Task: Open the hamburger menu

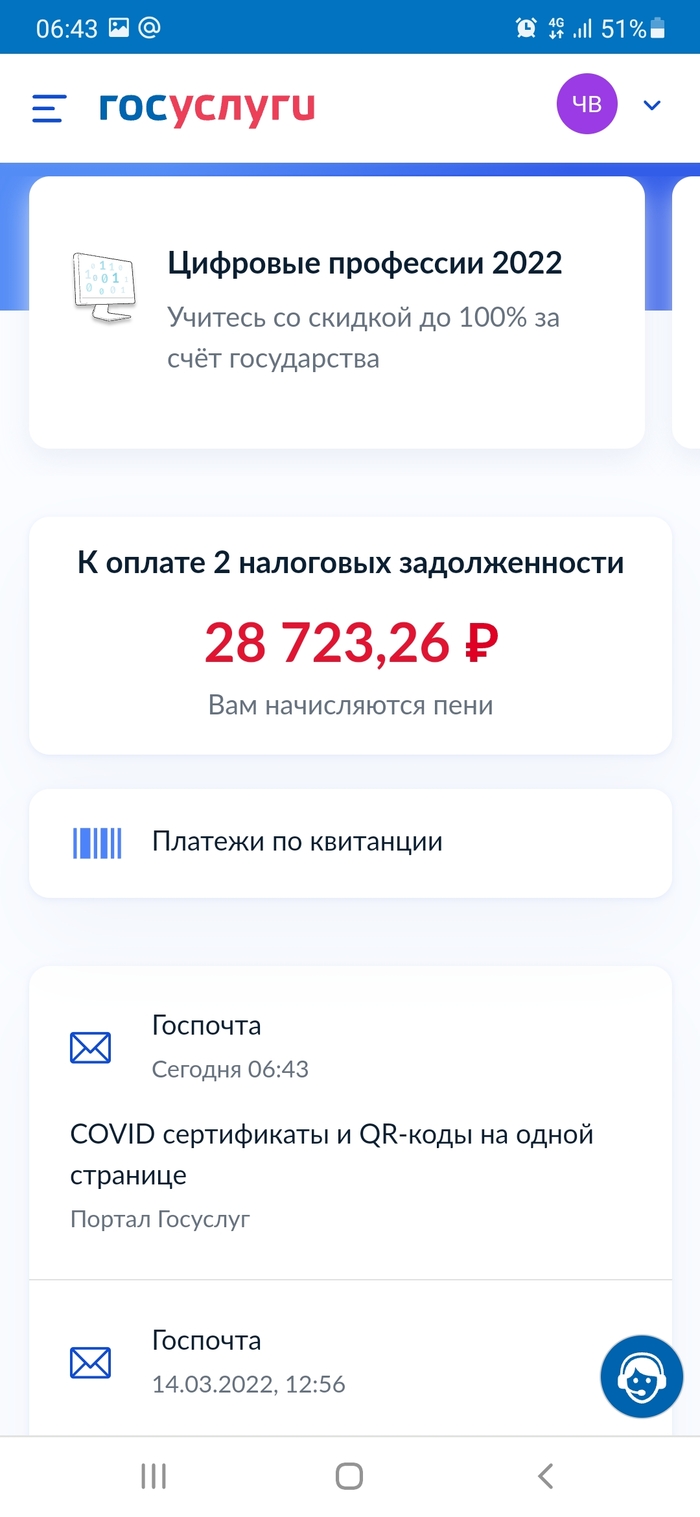Action: click(x=49, y=108)
